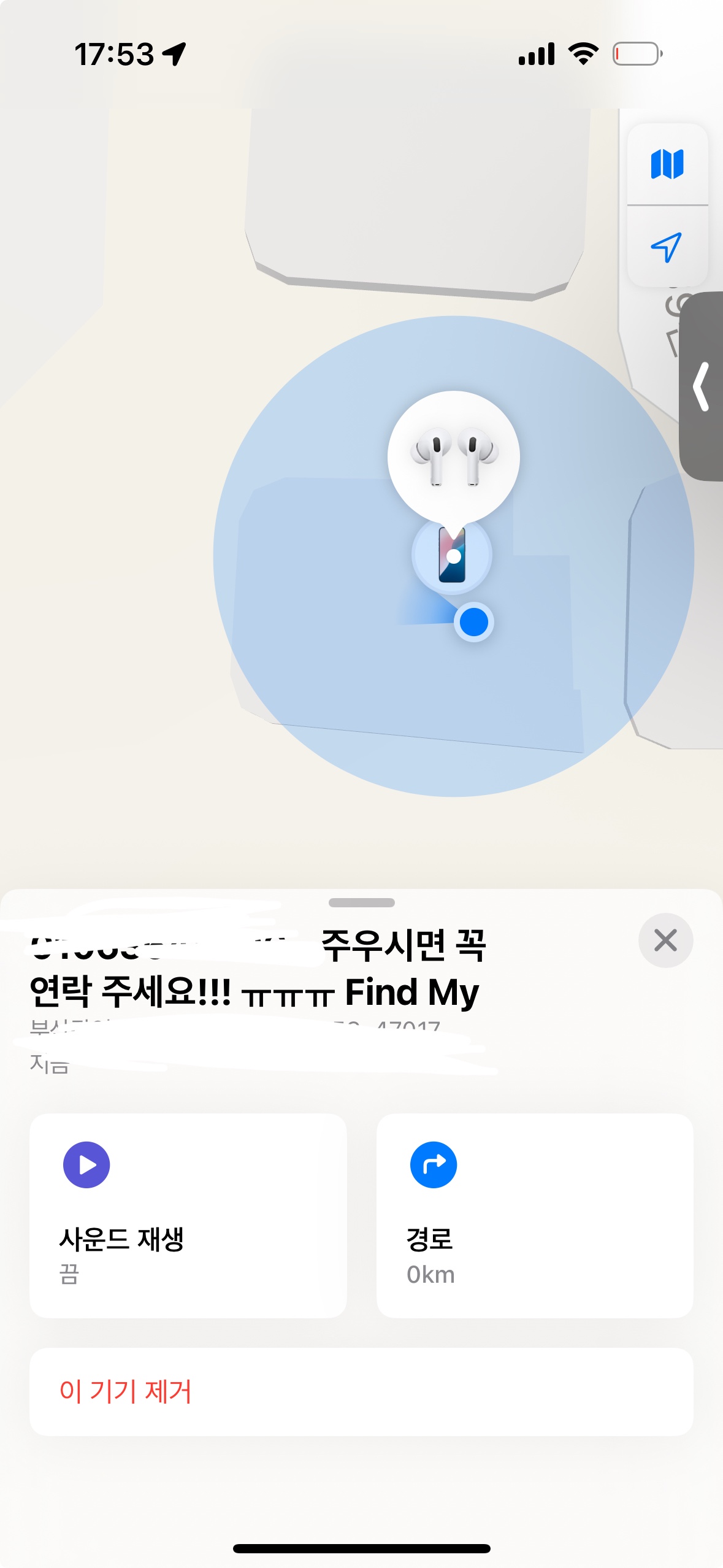The width and height of the screenshot is (723, 1568).
Task: Open directions to the device (경로)
Action: point(535,1215)
